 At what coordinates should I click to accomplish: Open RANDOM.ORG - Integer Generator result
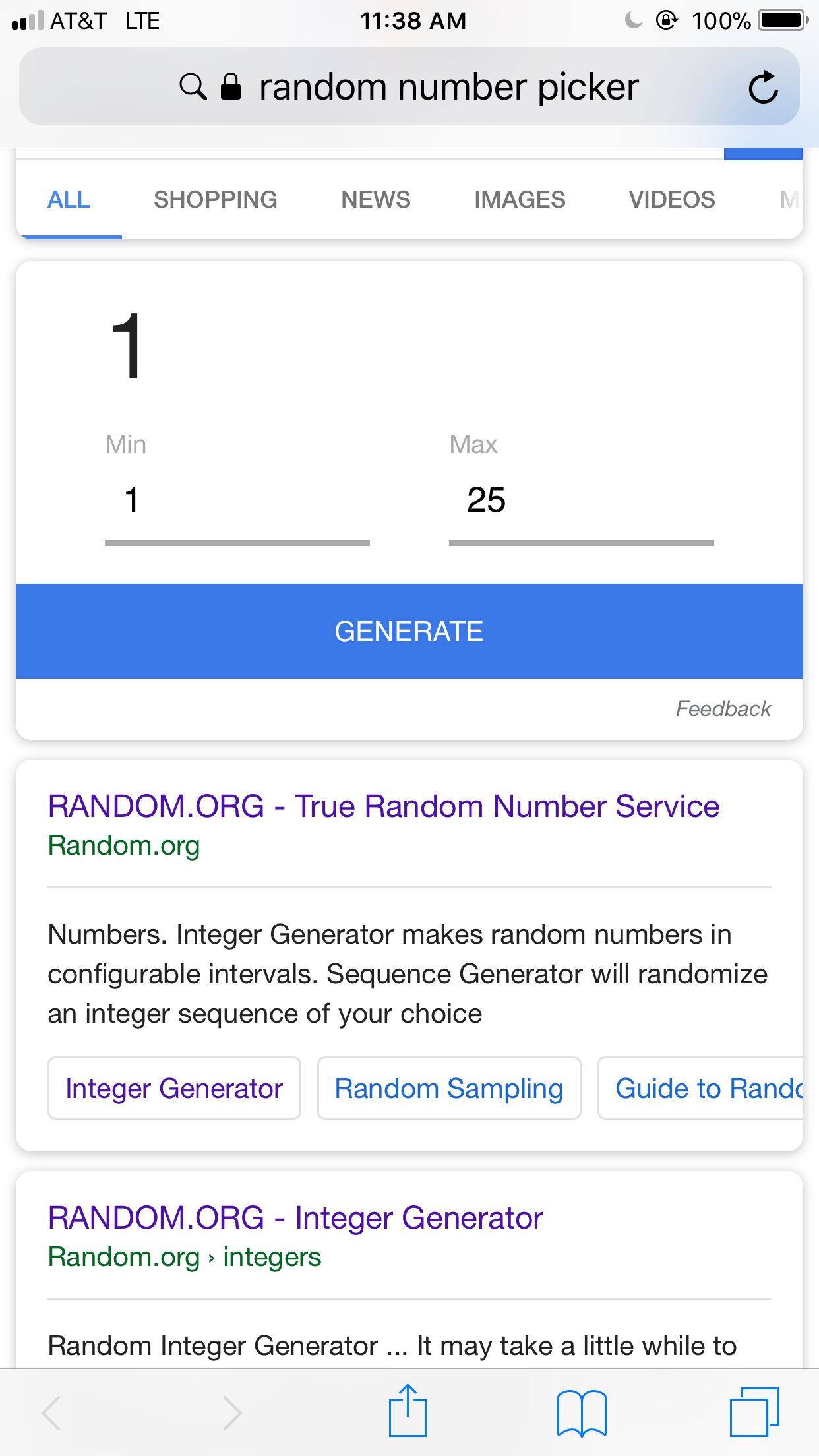tap(295, 1217)
